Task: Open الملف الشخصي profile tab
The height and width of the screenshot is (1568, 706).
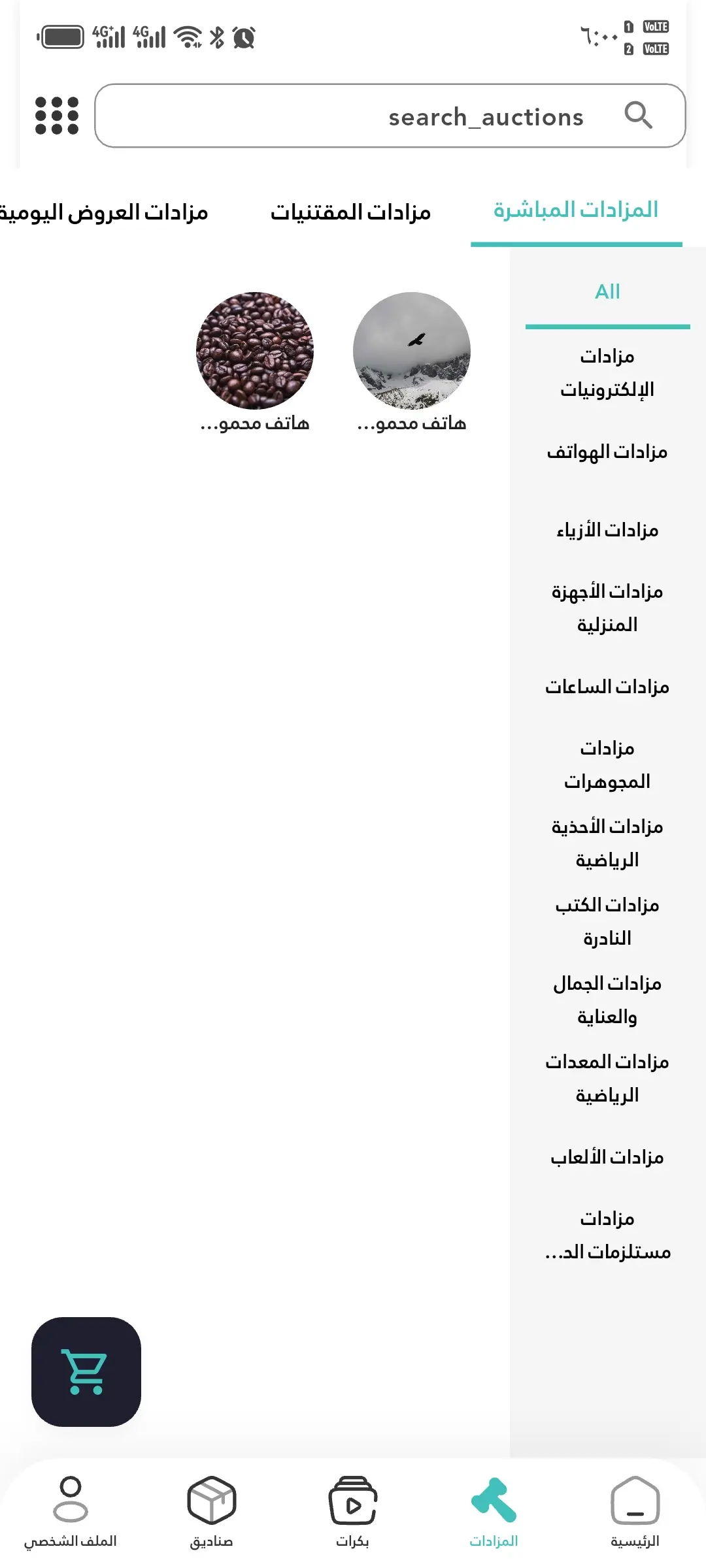Action: (x=71, y=1512)
